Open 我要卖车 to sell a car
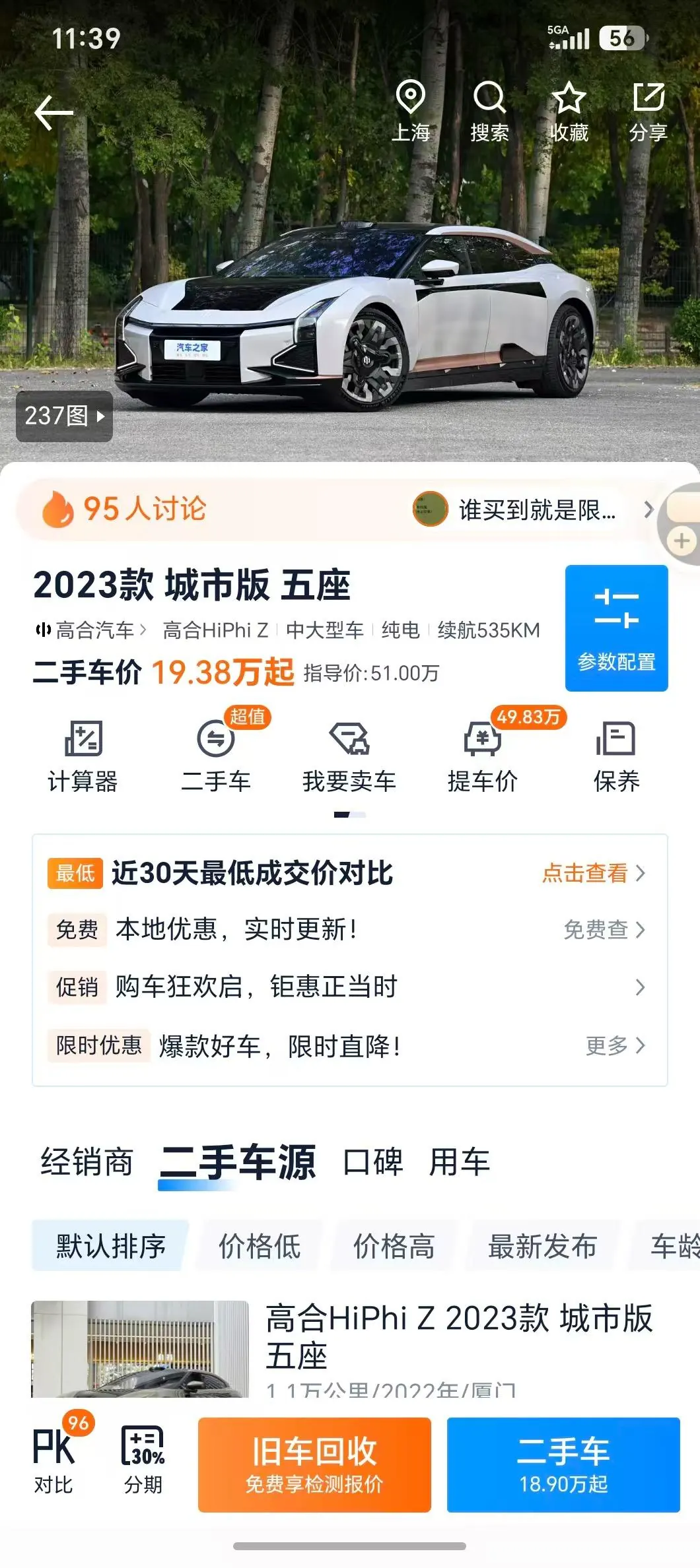700x1568 pixels. (349, 756)
